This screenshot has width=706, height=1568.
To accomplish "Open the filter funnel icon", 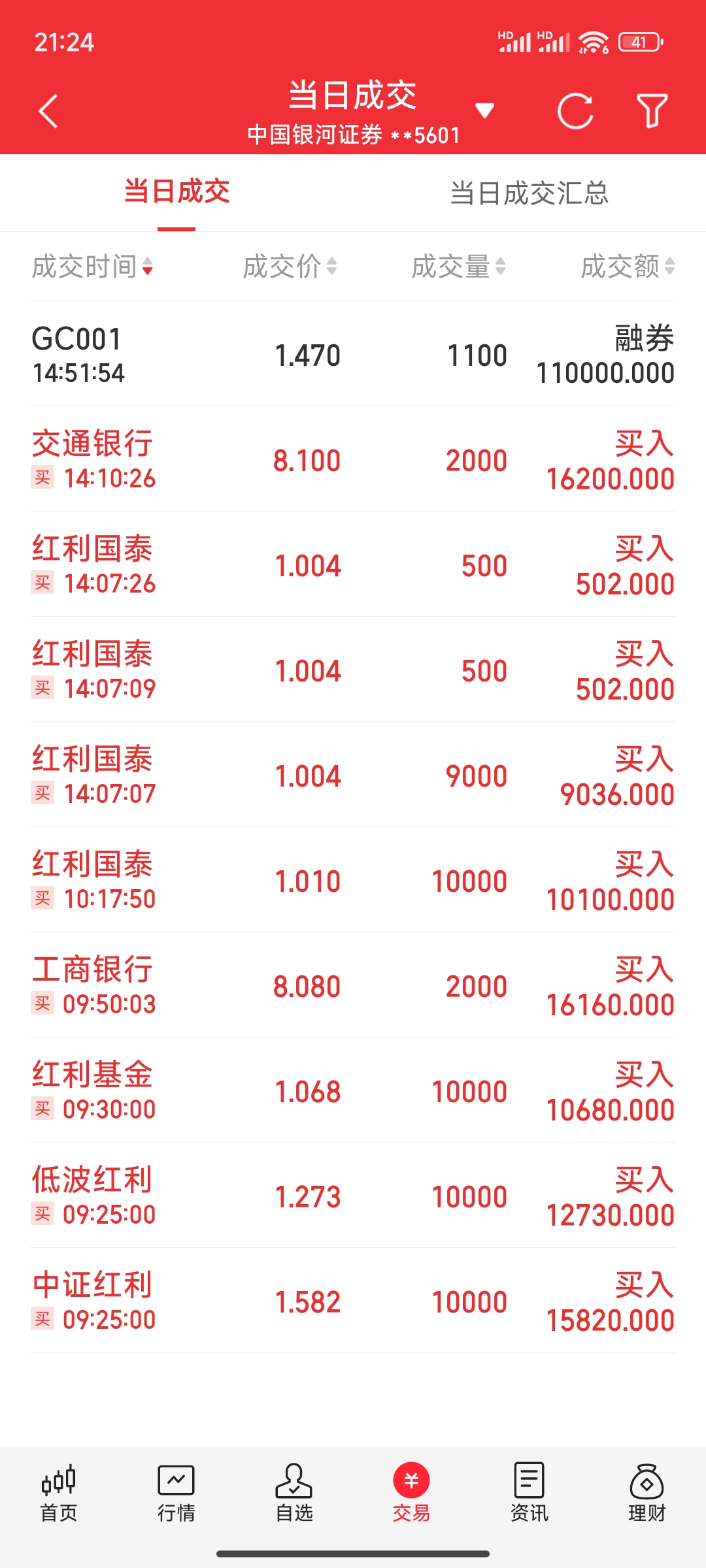I will coord(652,111).
